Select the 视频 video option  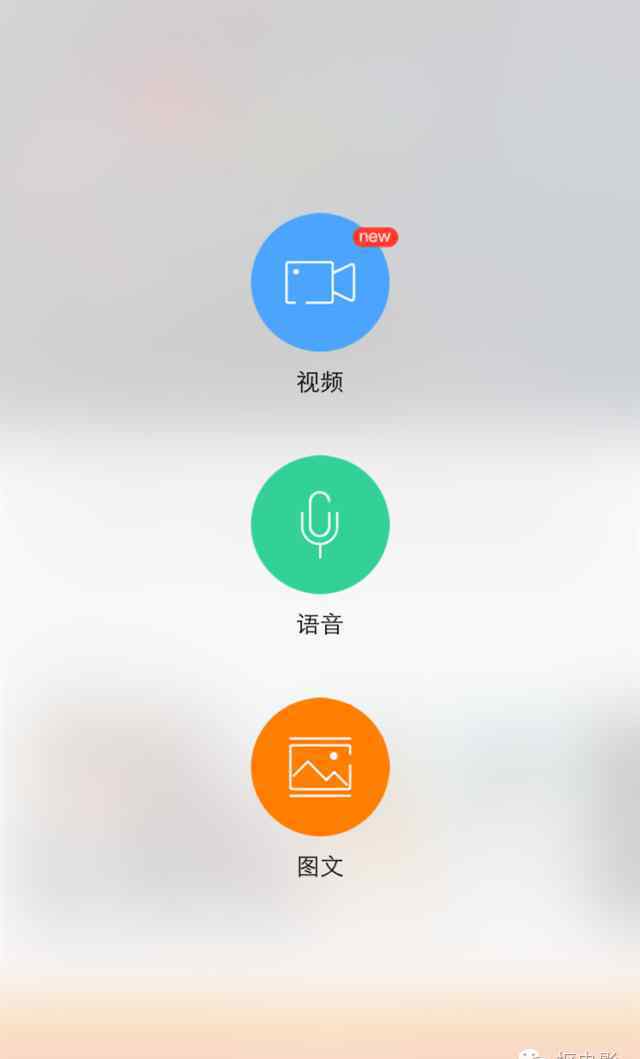click(320, 282)
